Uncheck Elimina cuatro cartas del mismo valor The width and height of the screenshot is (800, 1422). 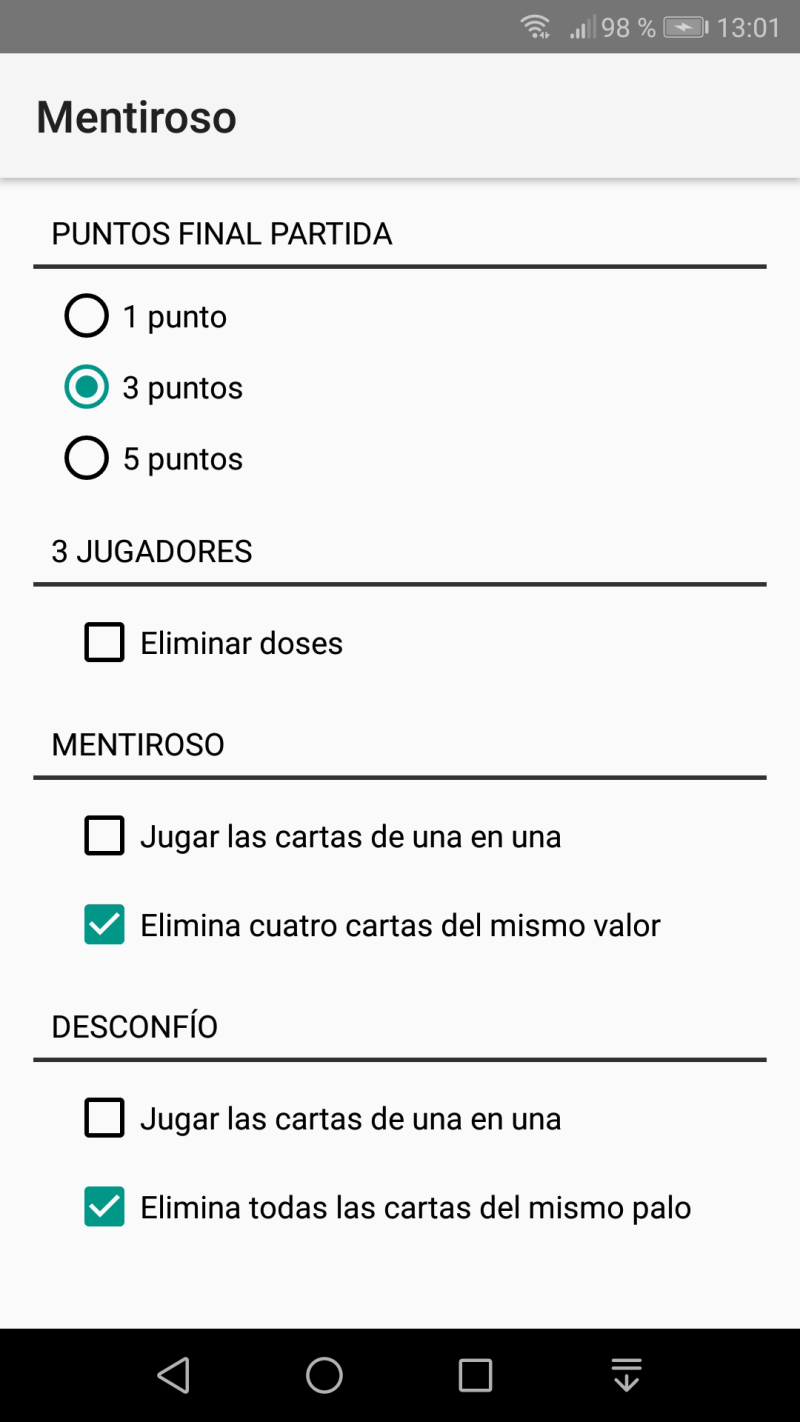click(x=105, y=925)
